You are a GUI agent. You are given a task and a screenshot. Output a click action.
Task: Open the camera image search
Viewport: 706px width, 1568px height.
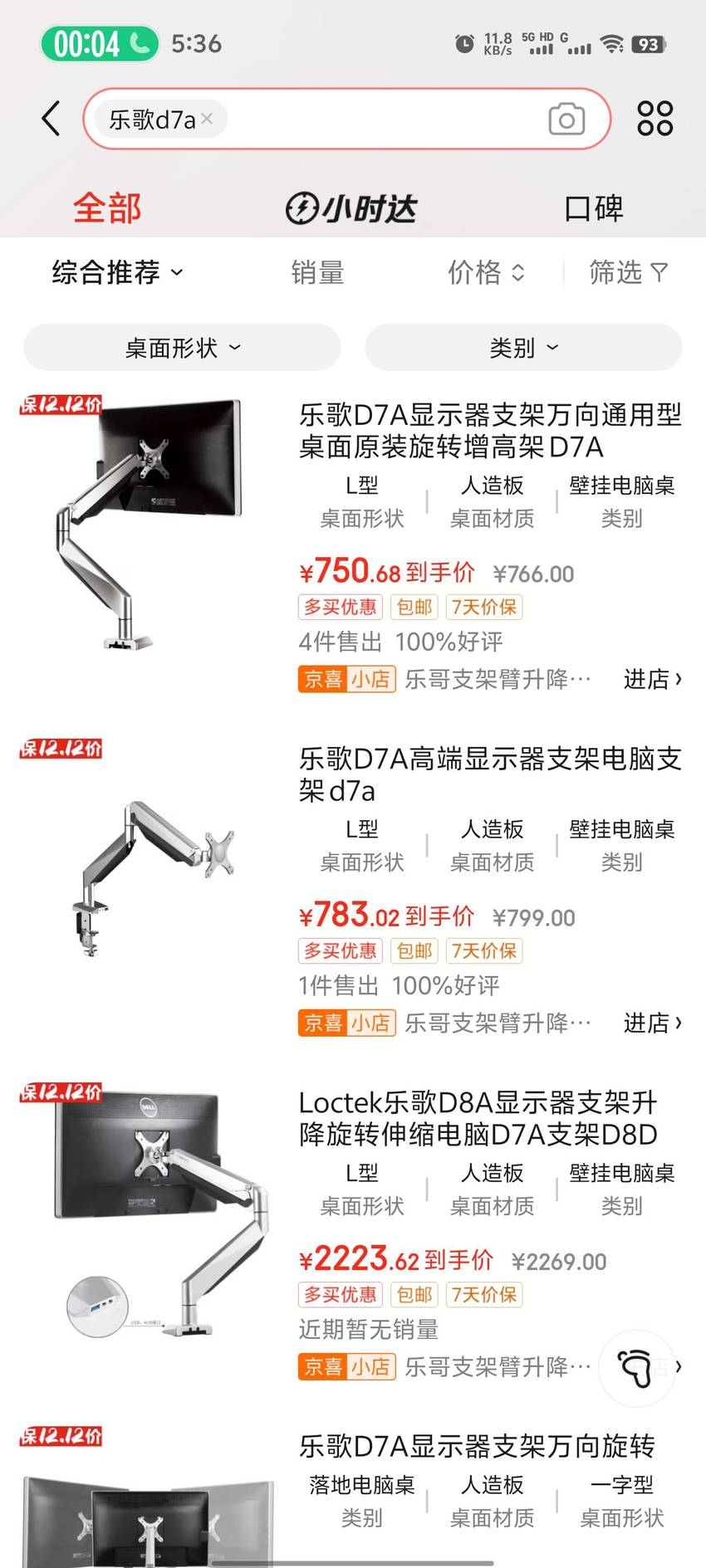tap(566, 119)
